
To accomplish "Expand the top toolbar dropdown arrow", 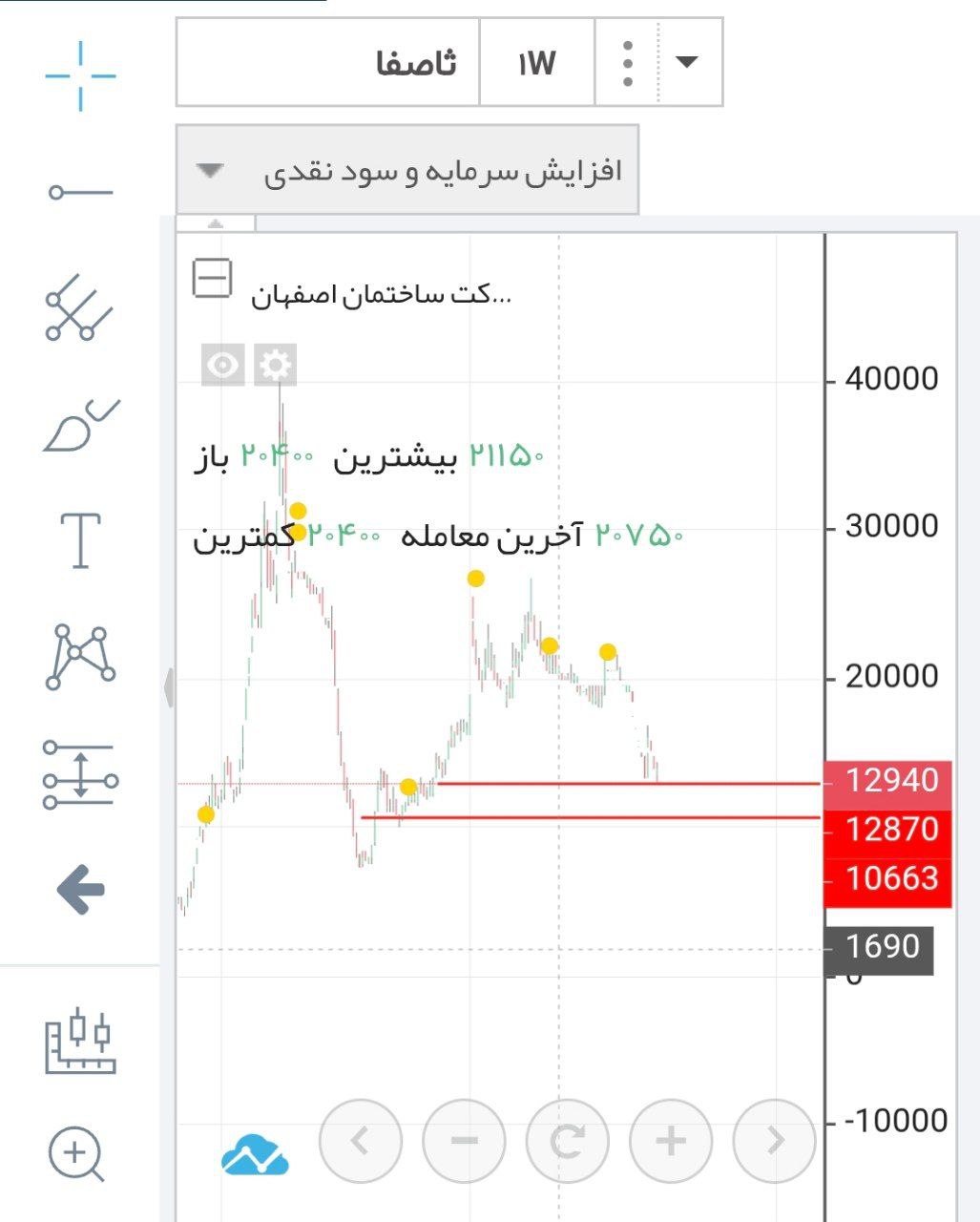I will tap(687, 63).
